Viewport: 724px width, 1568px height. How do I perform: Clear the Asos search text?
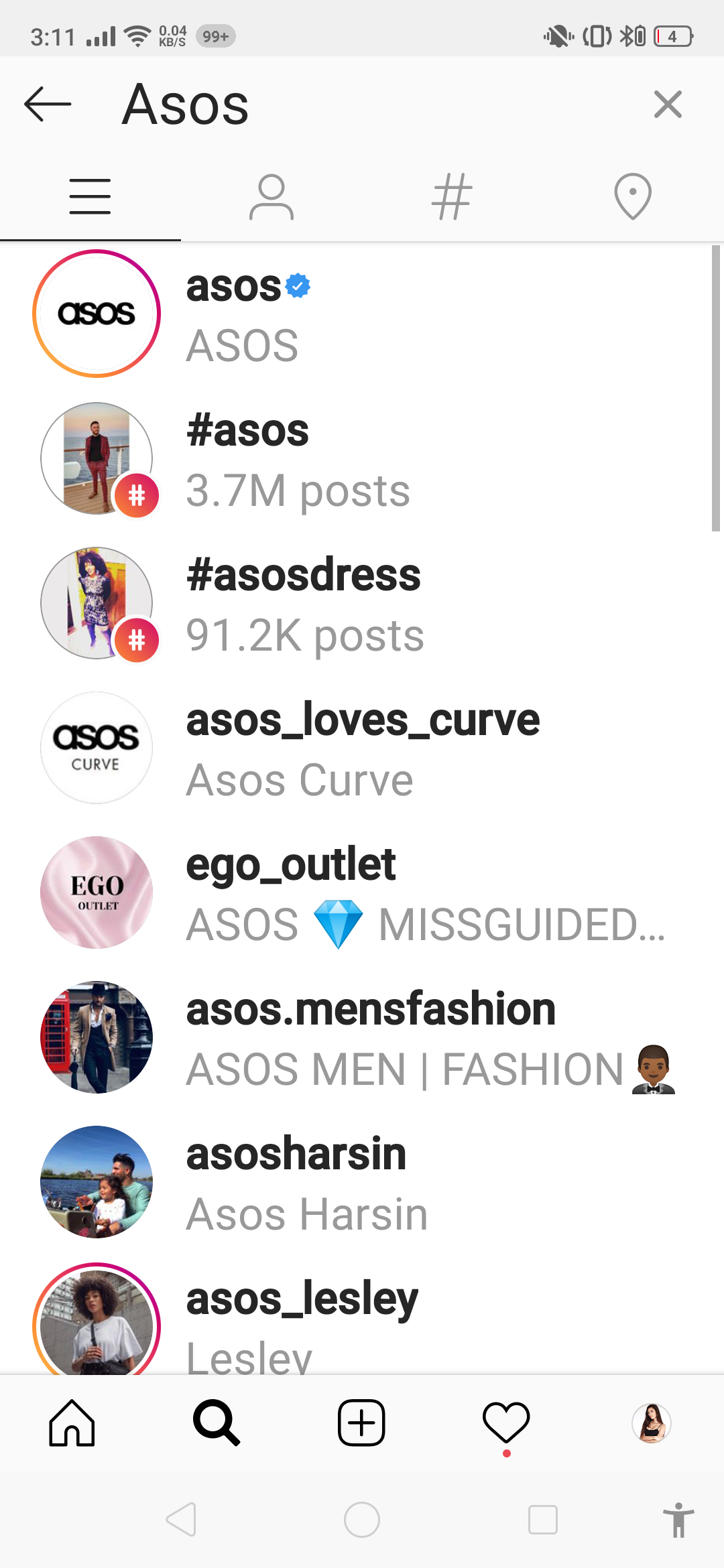668,105
